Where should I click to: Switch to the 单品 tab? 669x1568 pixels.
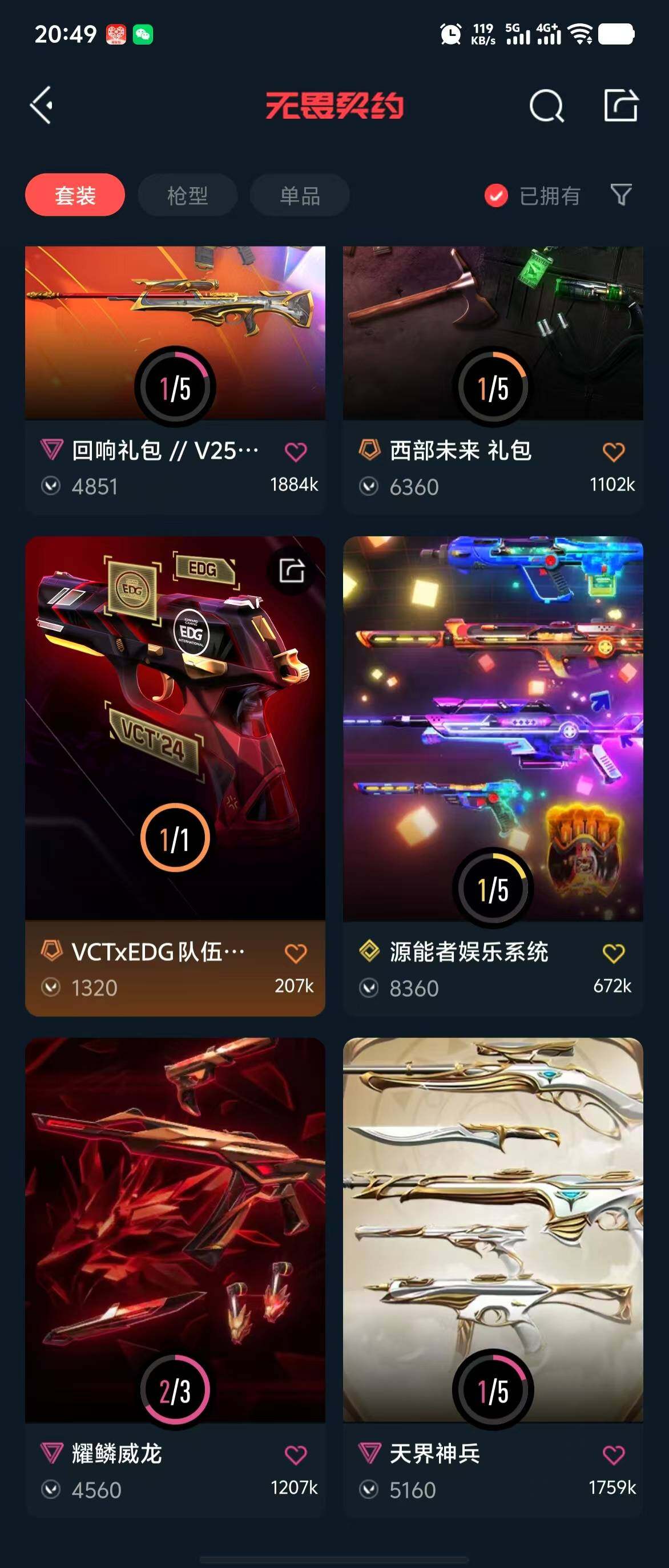pos(300,195)
